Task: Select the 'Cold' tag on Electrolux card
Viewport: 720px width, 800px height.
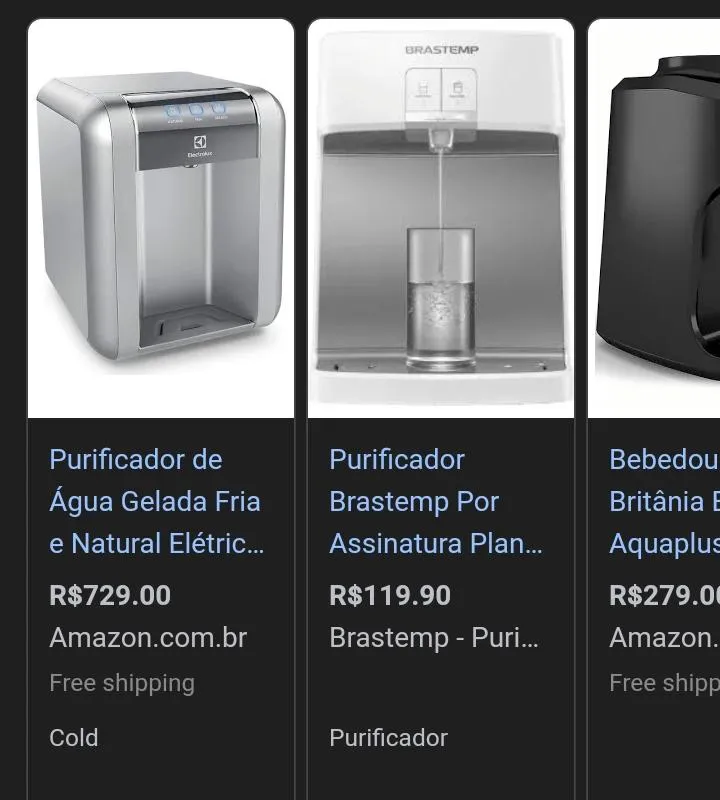Action: (72, 738)
